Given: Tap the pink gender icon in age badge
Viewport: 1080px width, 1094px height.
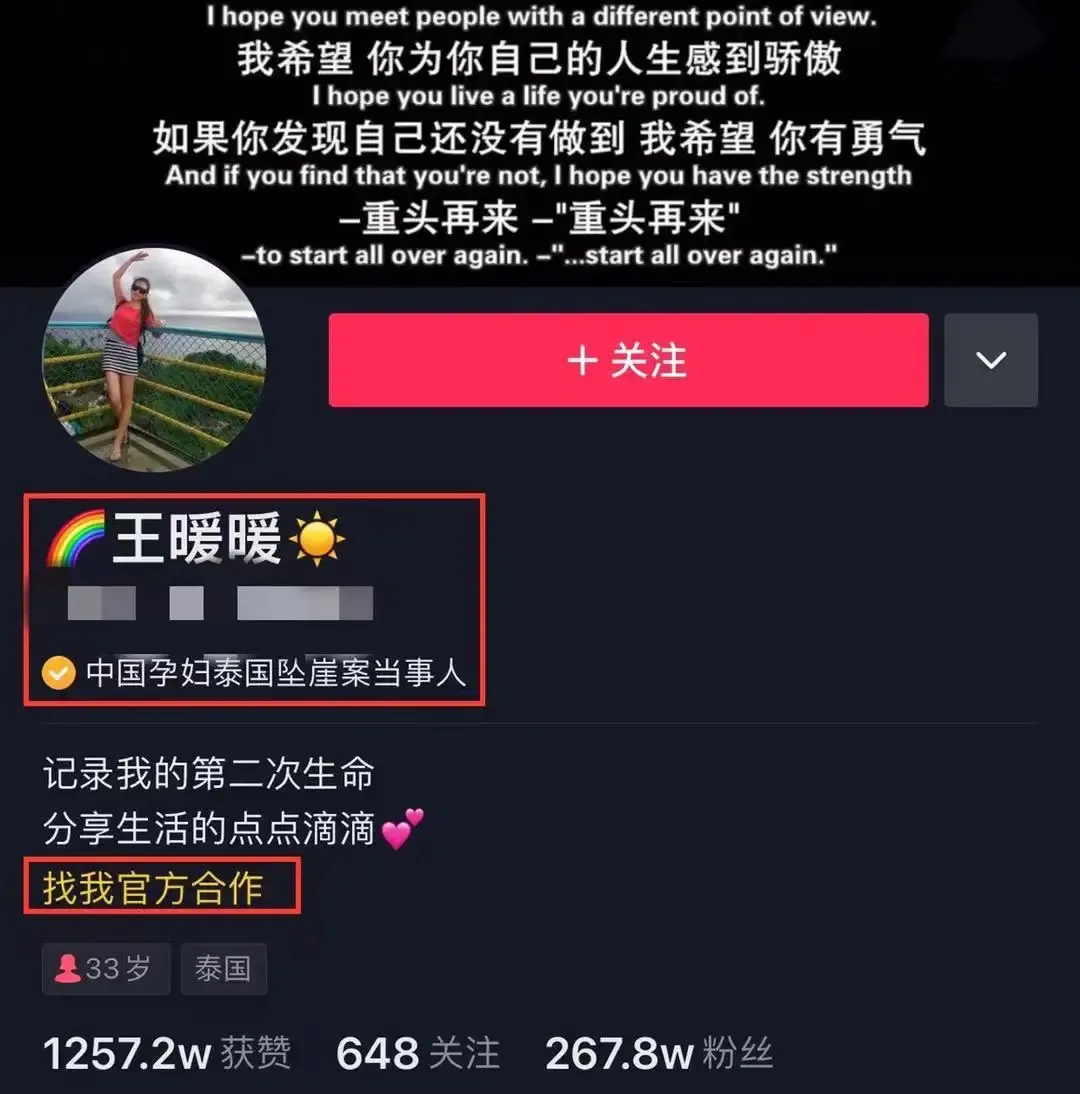Looking at the screenshot, I should 68,967.
